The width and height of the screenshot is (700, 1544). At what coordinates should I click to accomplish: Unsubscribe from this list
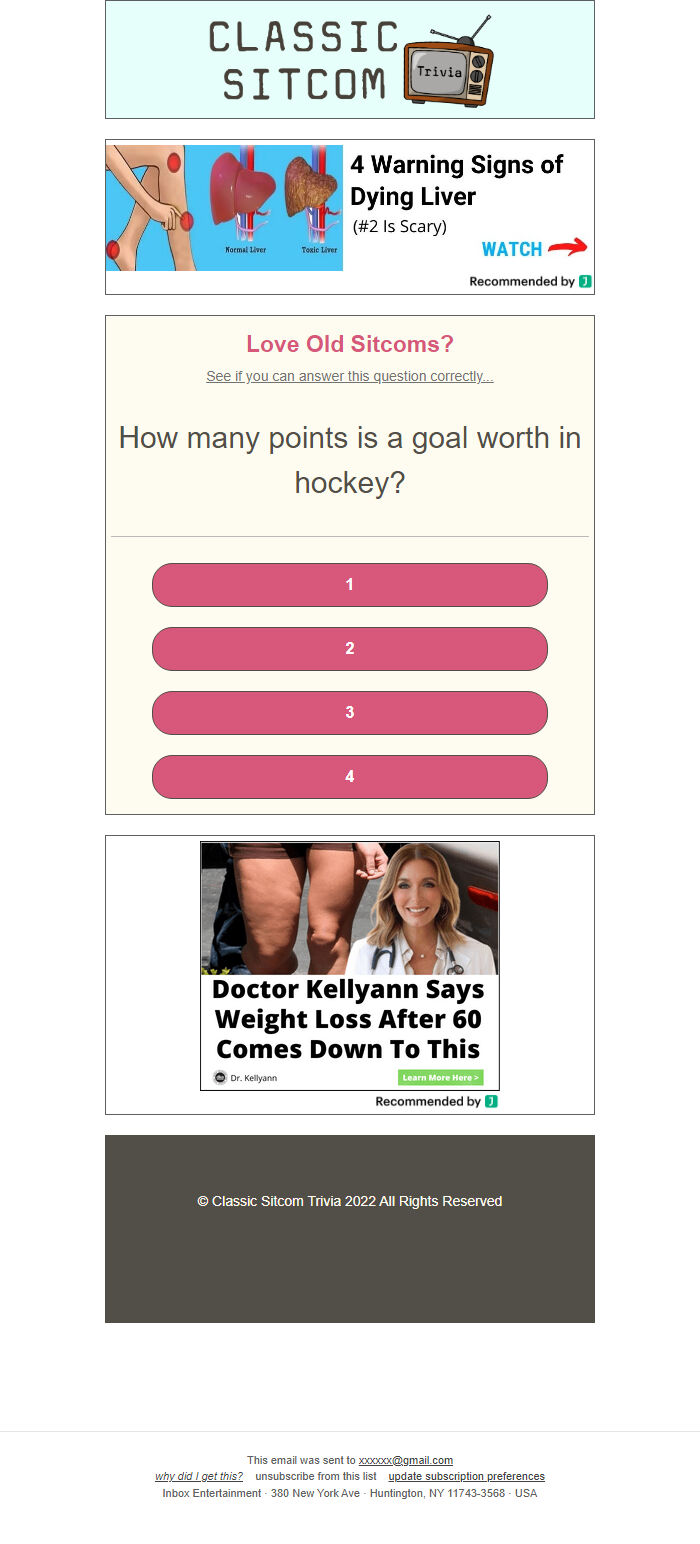(x=315, y=1477)
